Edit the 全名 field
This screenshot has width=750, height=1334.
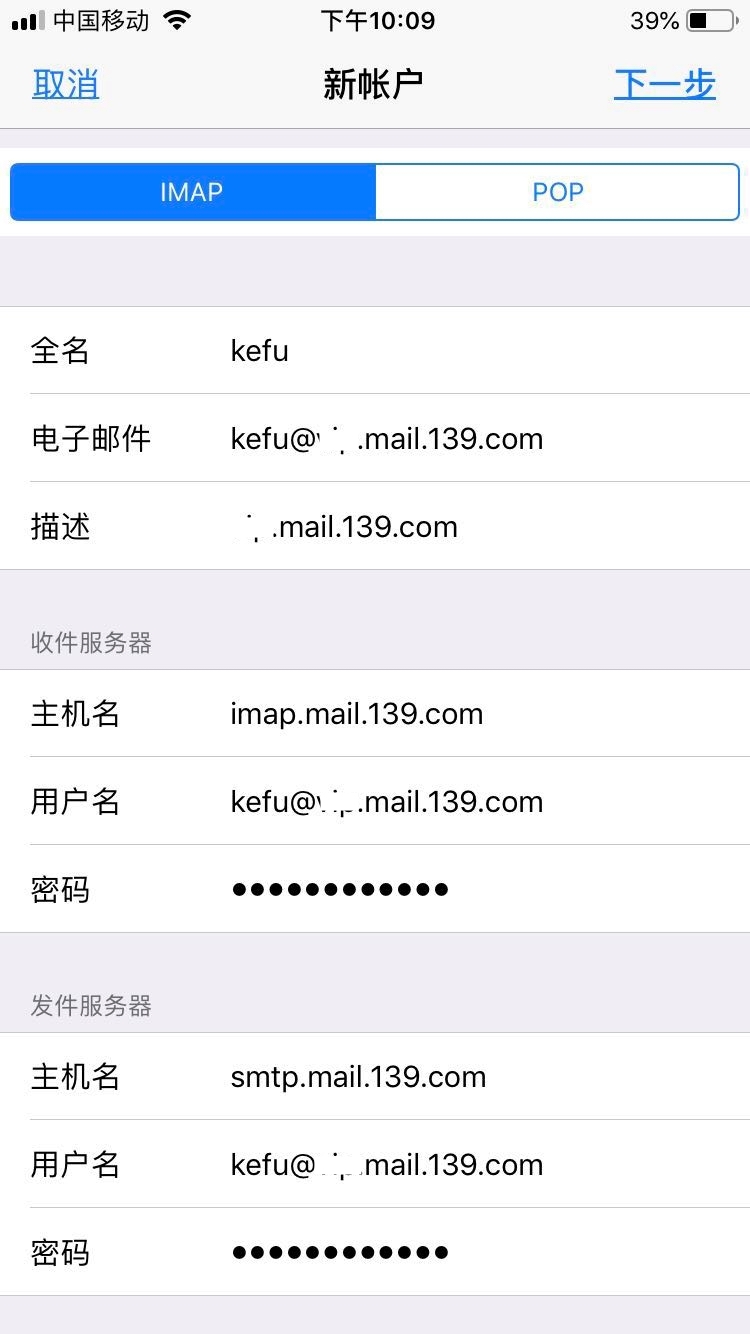tap(400, 351)
